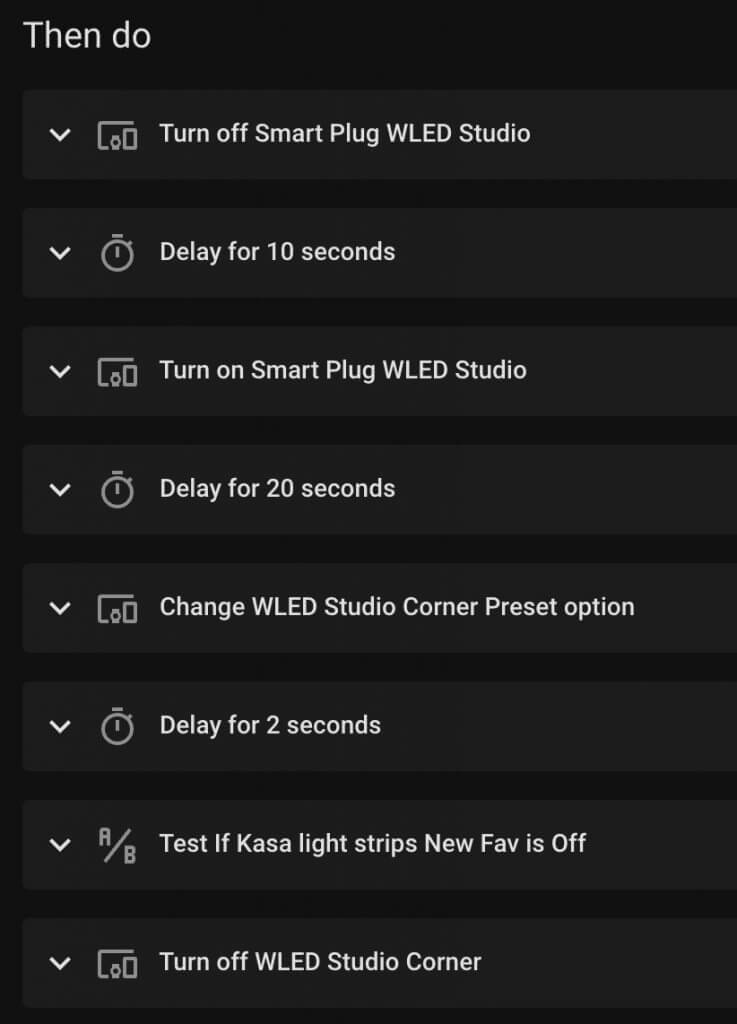Expand the 'Change WLED Studio Corner Preset option' action

point(59,608)
